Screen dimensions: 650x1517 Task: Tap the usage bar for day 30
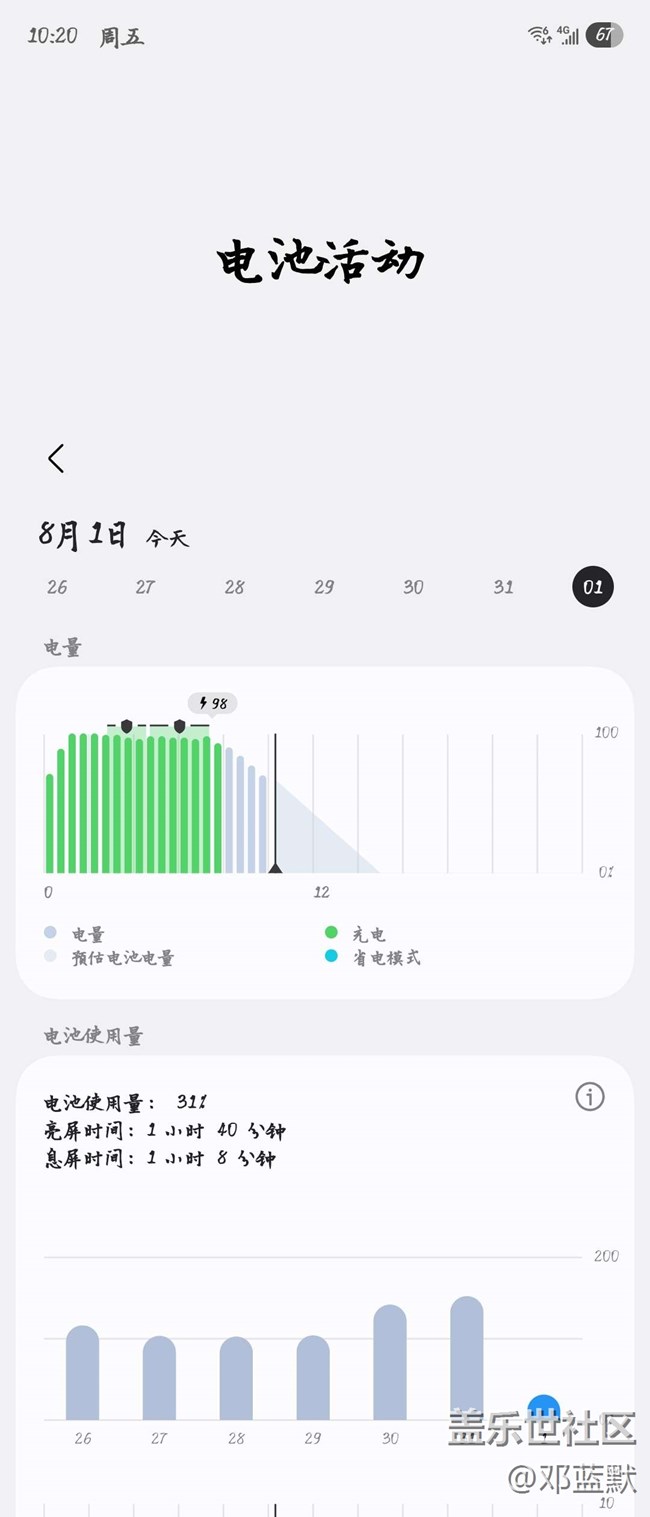pos(390,1363)
